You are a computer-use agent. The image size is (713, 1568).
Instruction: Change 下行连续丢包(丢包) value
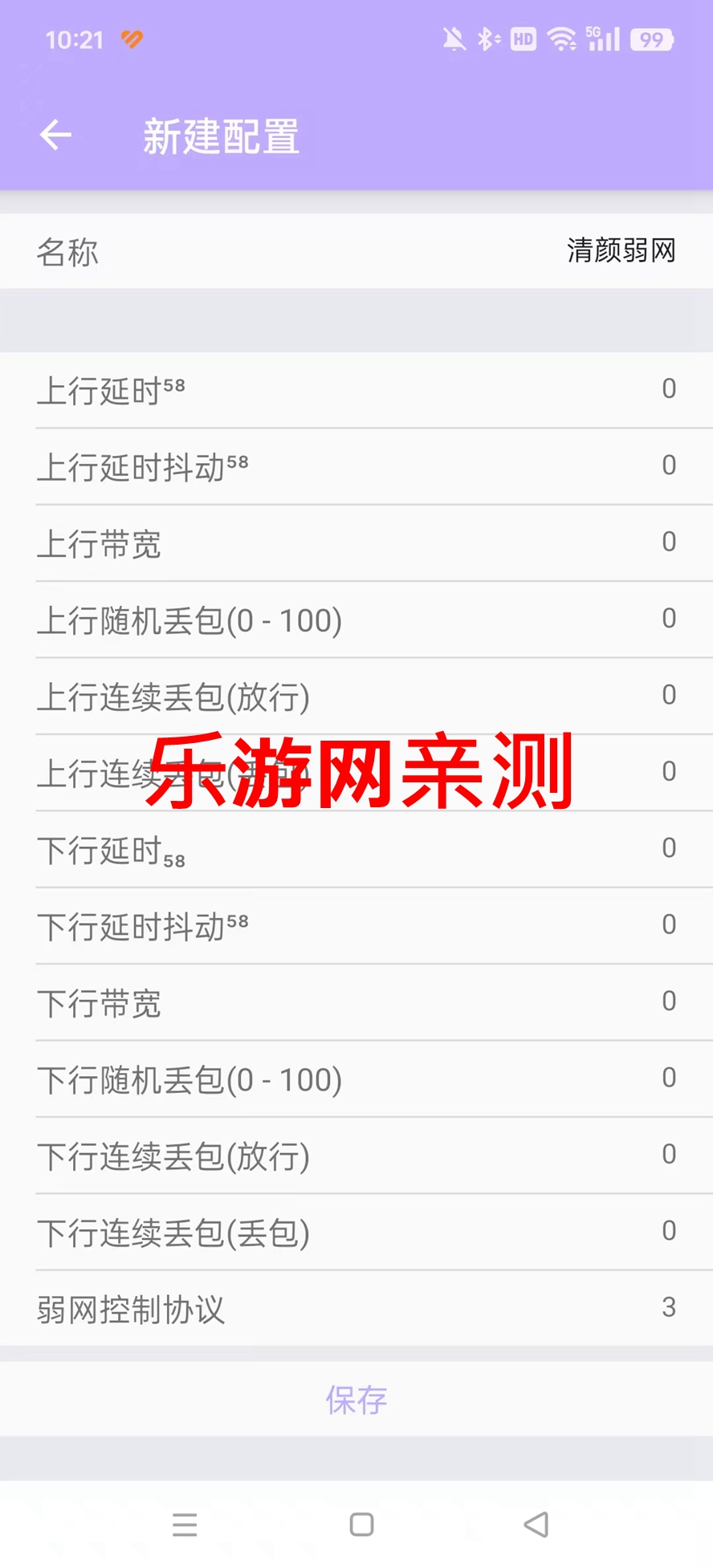(x=668, y=1231)
